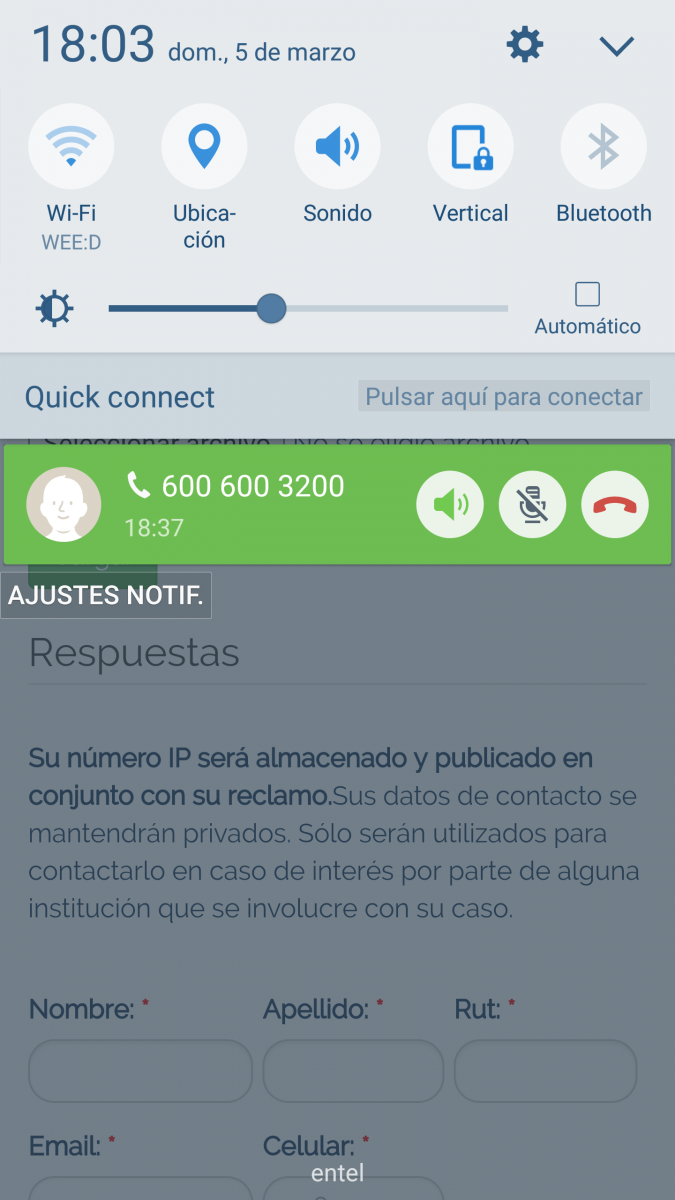This screenshot has width=675, height=1200.
Task: Hang up the call with 600 600 3200
Action: 614,505
